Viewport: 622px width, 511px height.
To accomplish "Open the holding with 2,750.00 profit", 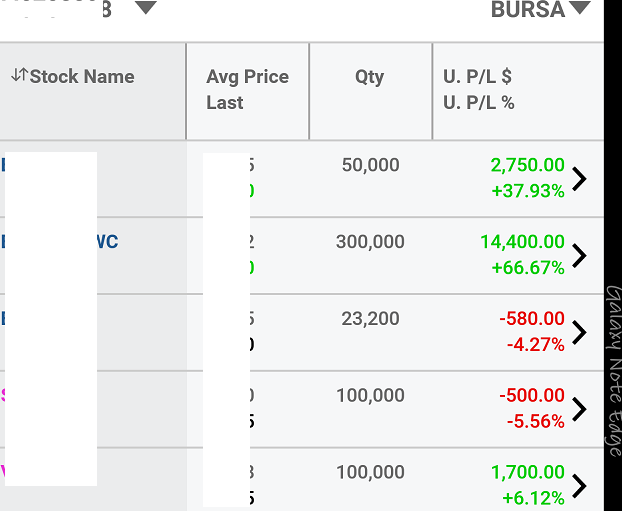I will pos(579,179).
